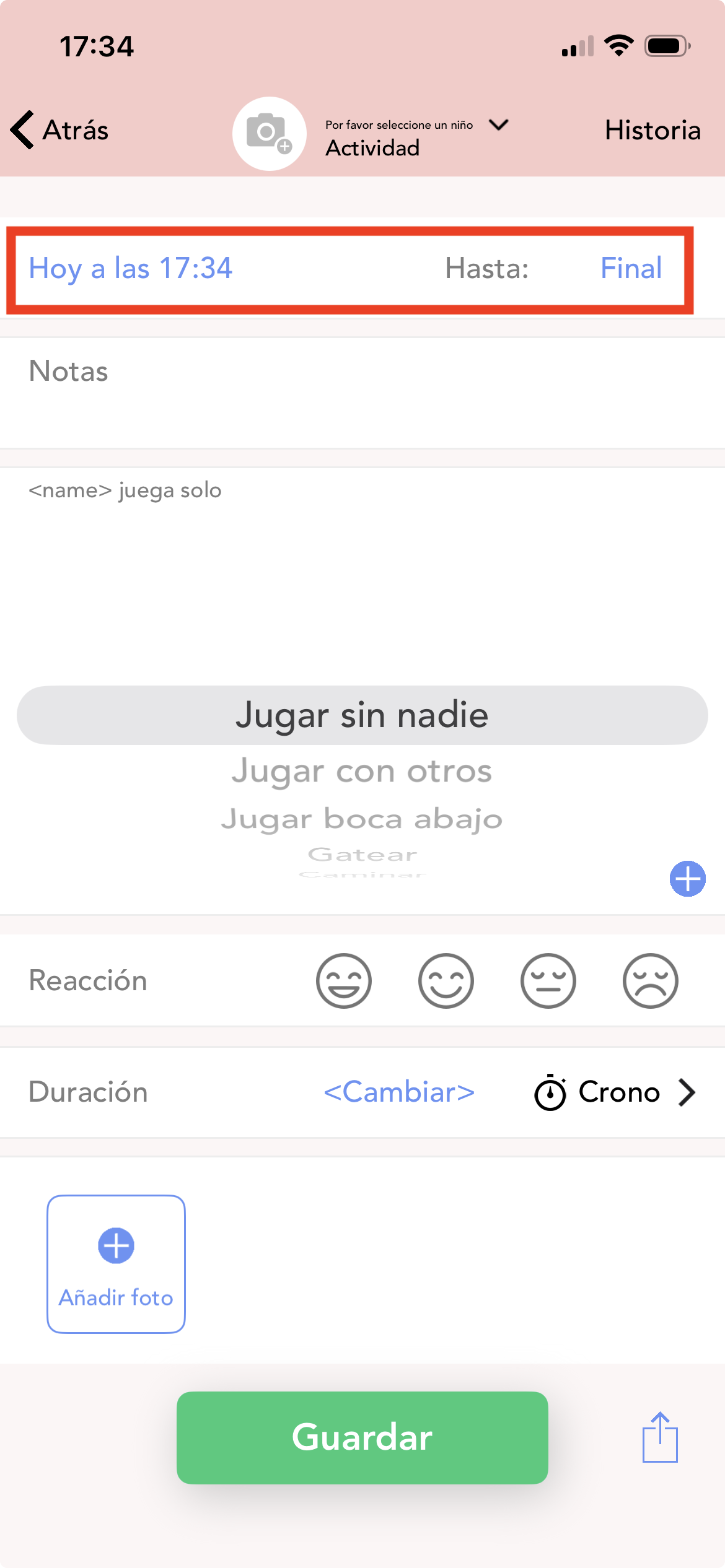Add a child photo via camera icon
Screen dimensions: 725x1568
(269, 133)
